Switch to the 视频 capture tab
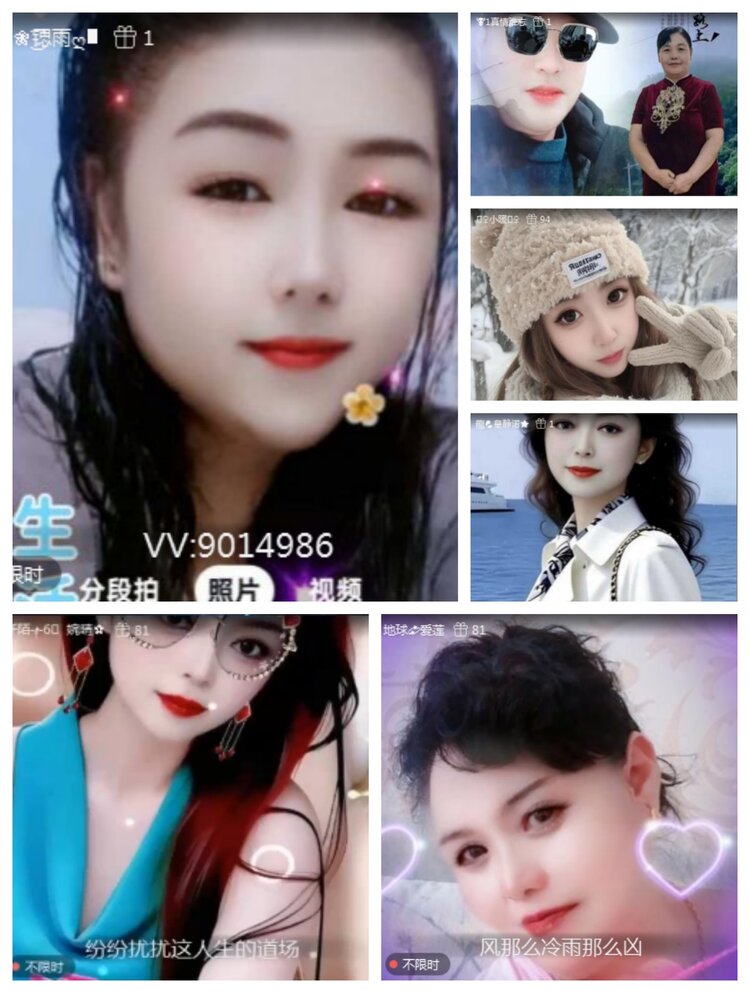The image size is (750, 993). (x=334, y=588)
